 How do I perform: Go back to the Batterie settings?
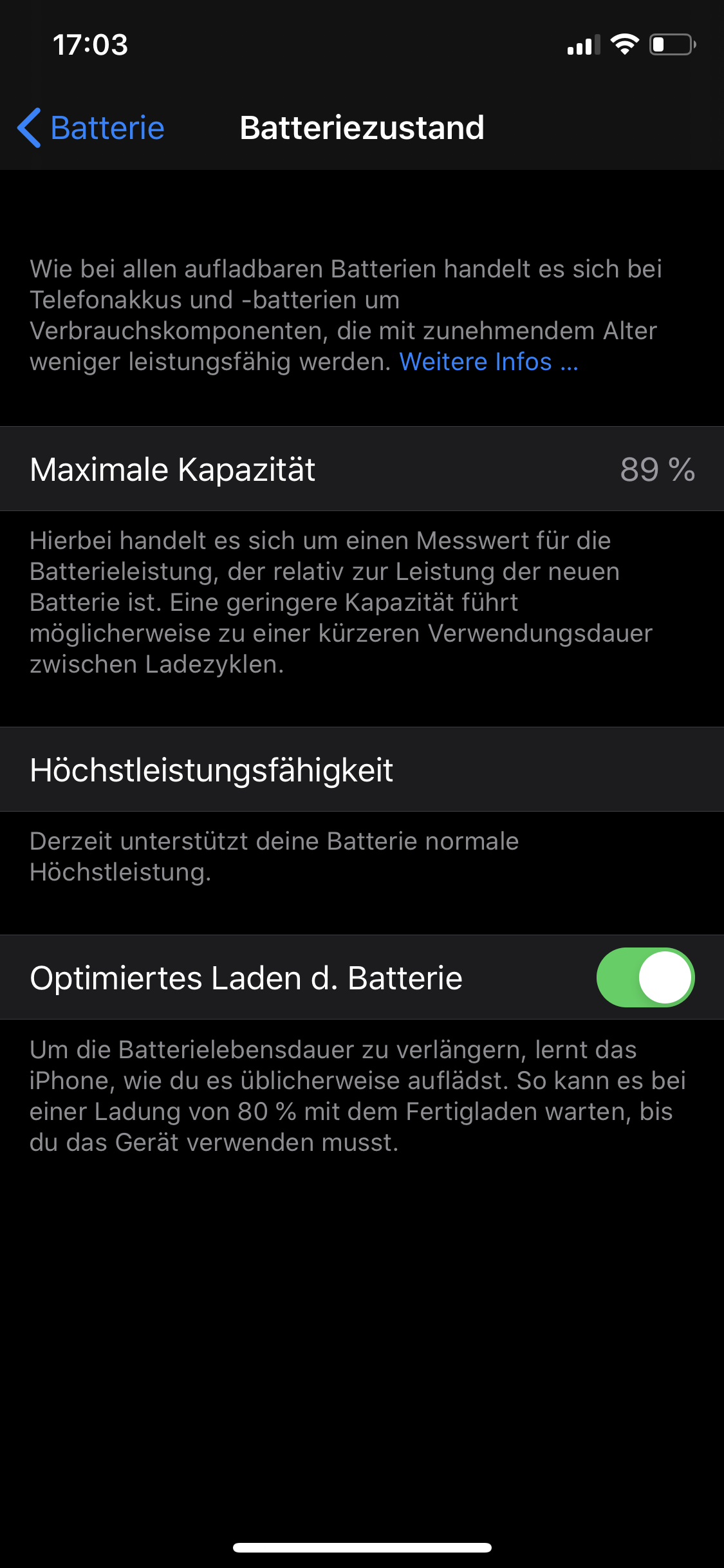pyautogui.click(x=91, y=127)
